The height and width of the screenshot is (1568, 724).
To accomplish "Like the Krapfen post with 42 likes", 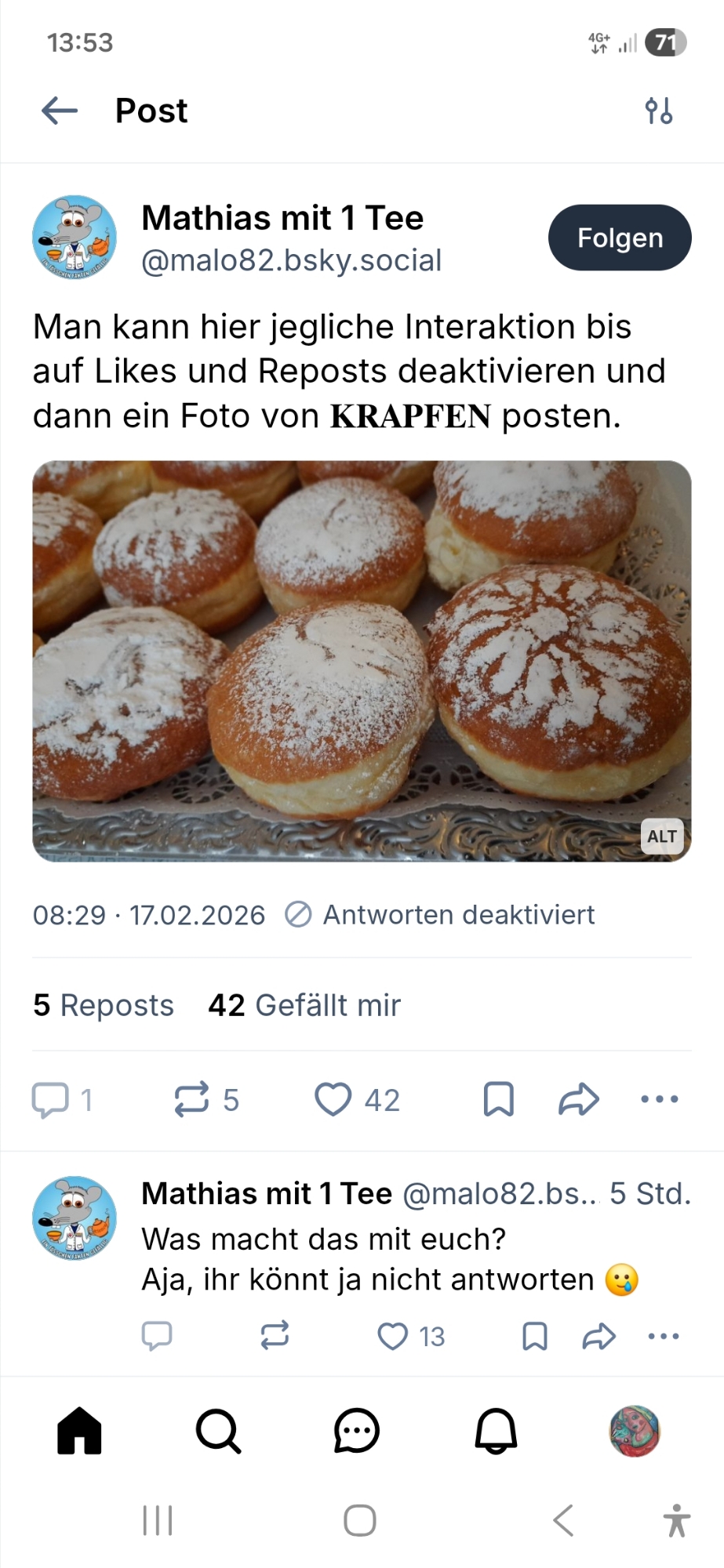I will (333, 1099).
